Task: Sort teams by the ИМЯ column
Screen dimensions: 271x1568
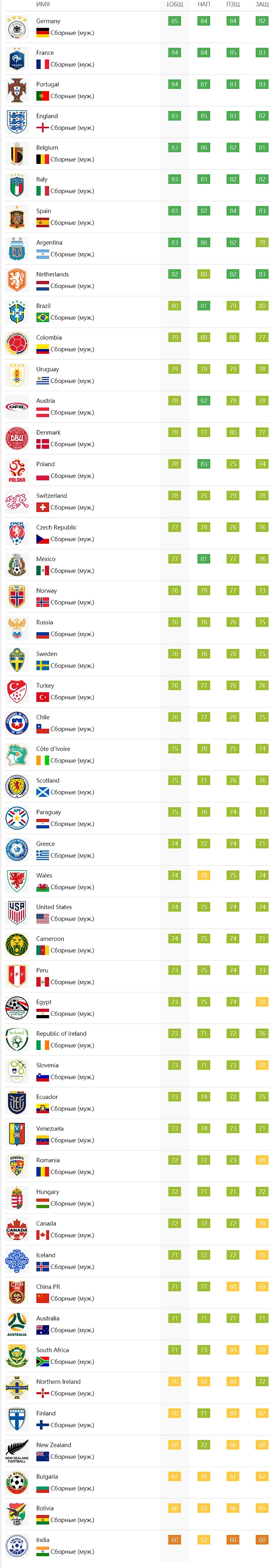Action: coord(43,4)
